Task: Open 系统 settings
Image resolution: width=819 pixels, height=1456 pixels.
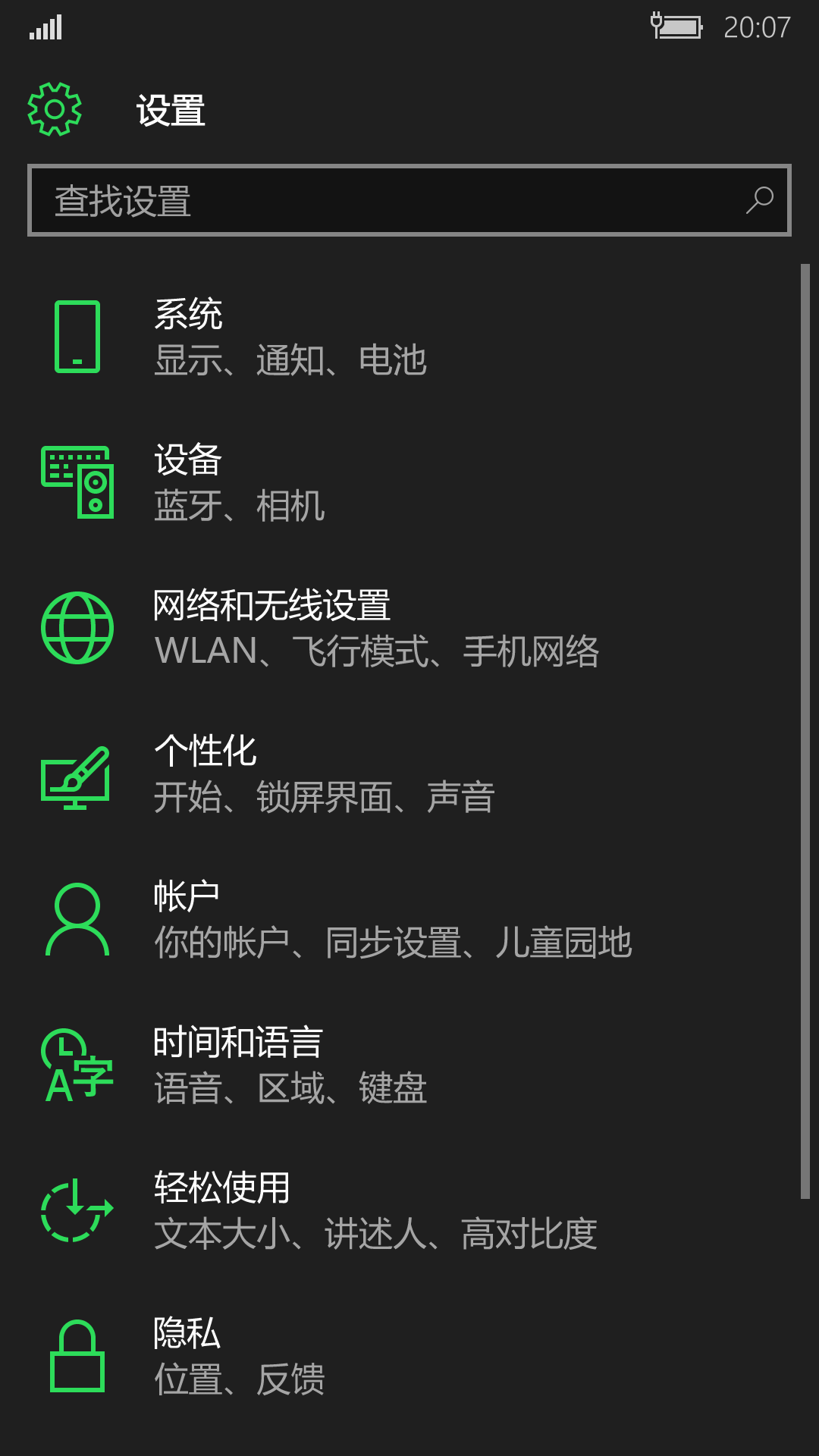Action: click(x=290, y=337)
